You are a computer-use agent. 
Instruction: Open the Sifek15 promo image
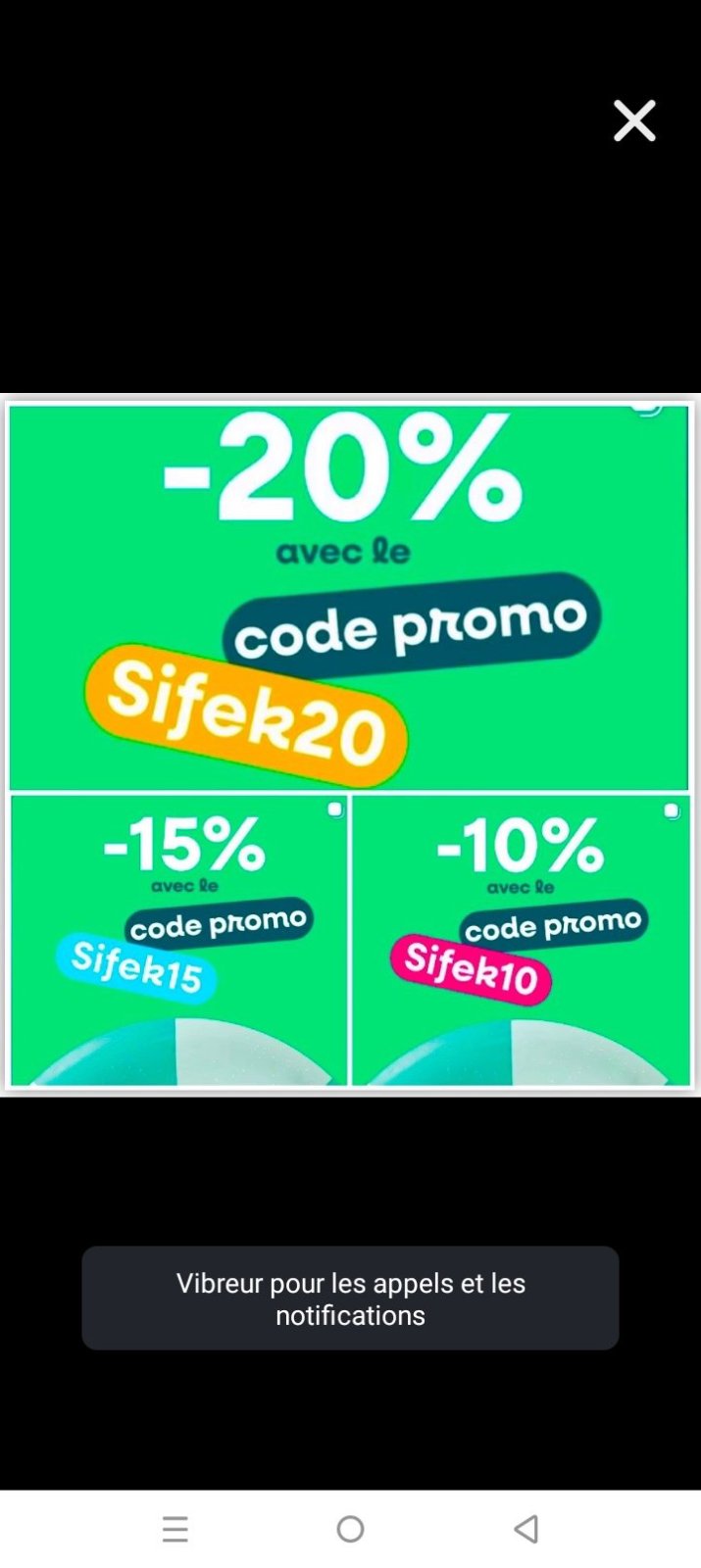[178, 940]
